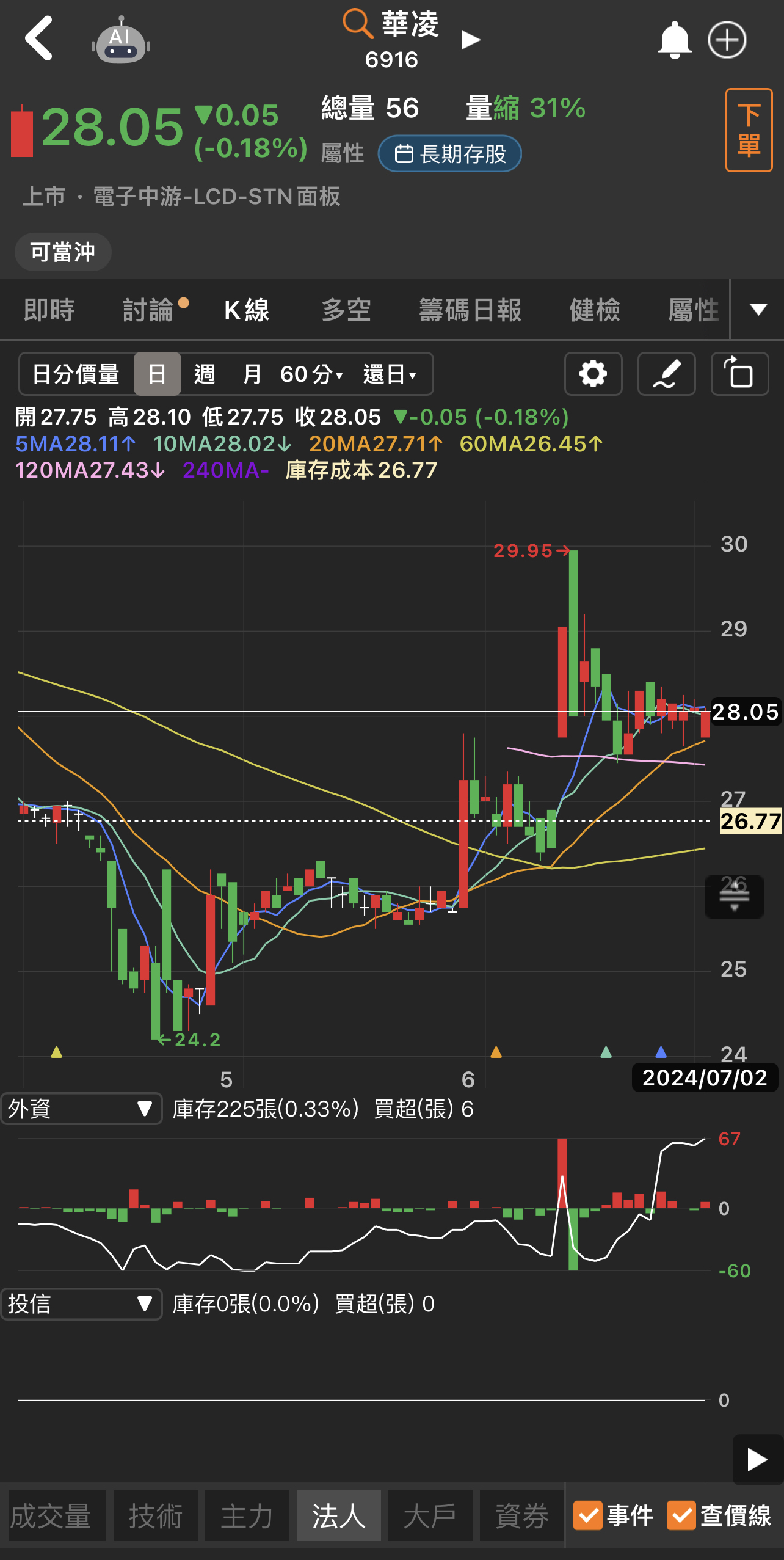Tap the 下單 order button
Screen dimensions: 784x1560
click(749, 130)
